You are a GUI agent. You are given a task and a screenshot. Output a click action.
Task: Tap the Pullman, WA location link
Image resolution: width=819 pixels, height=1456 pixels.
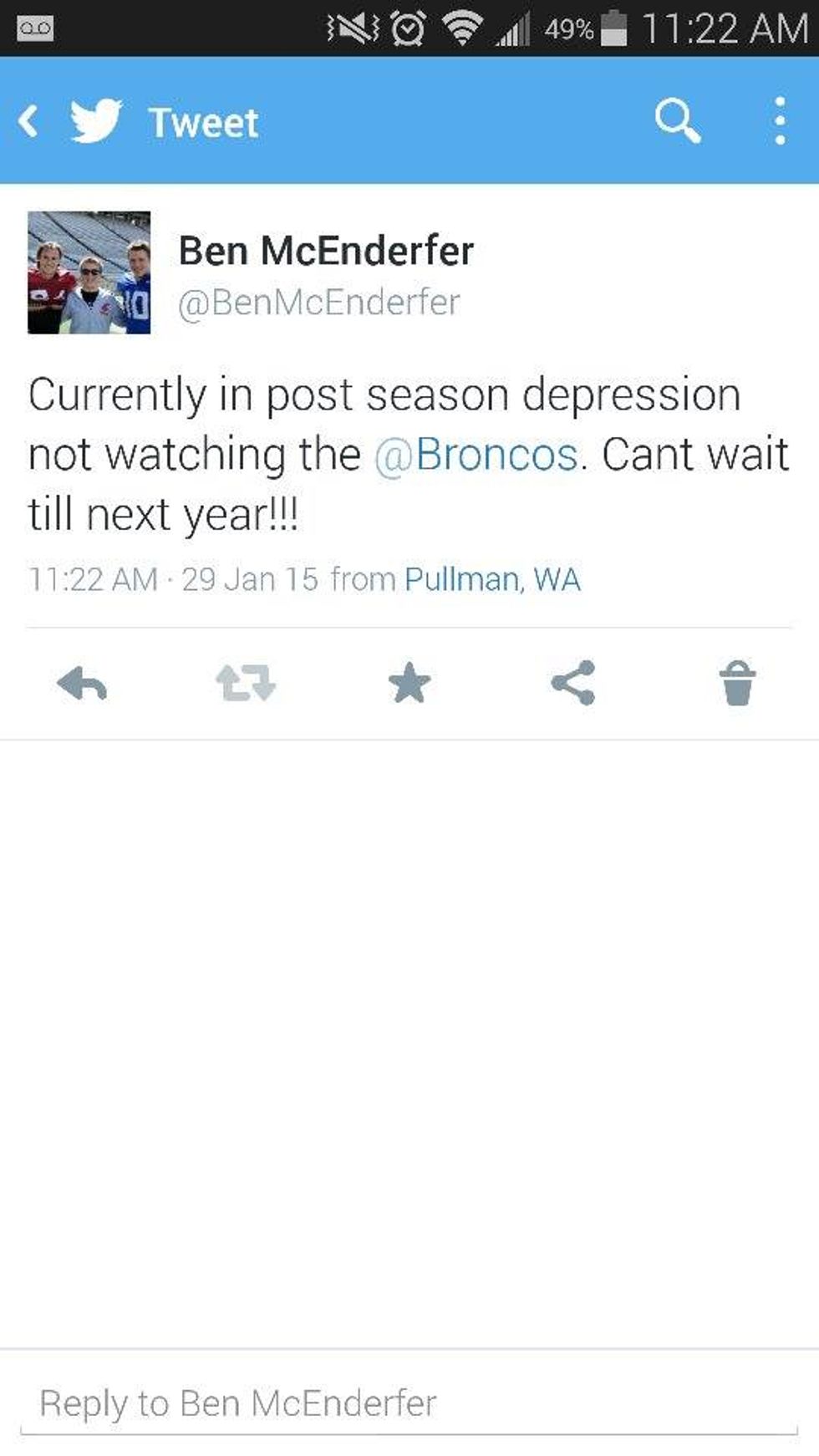tap(492, 579)
